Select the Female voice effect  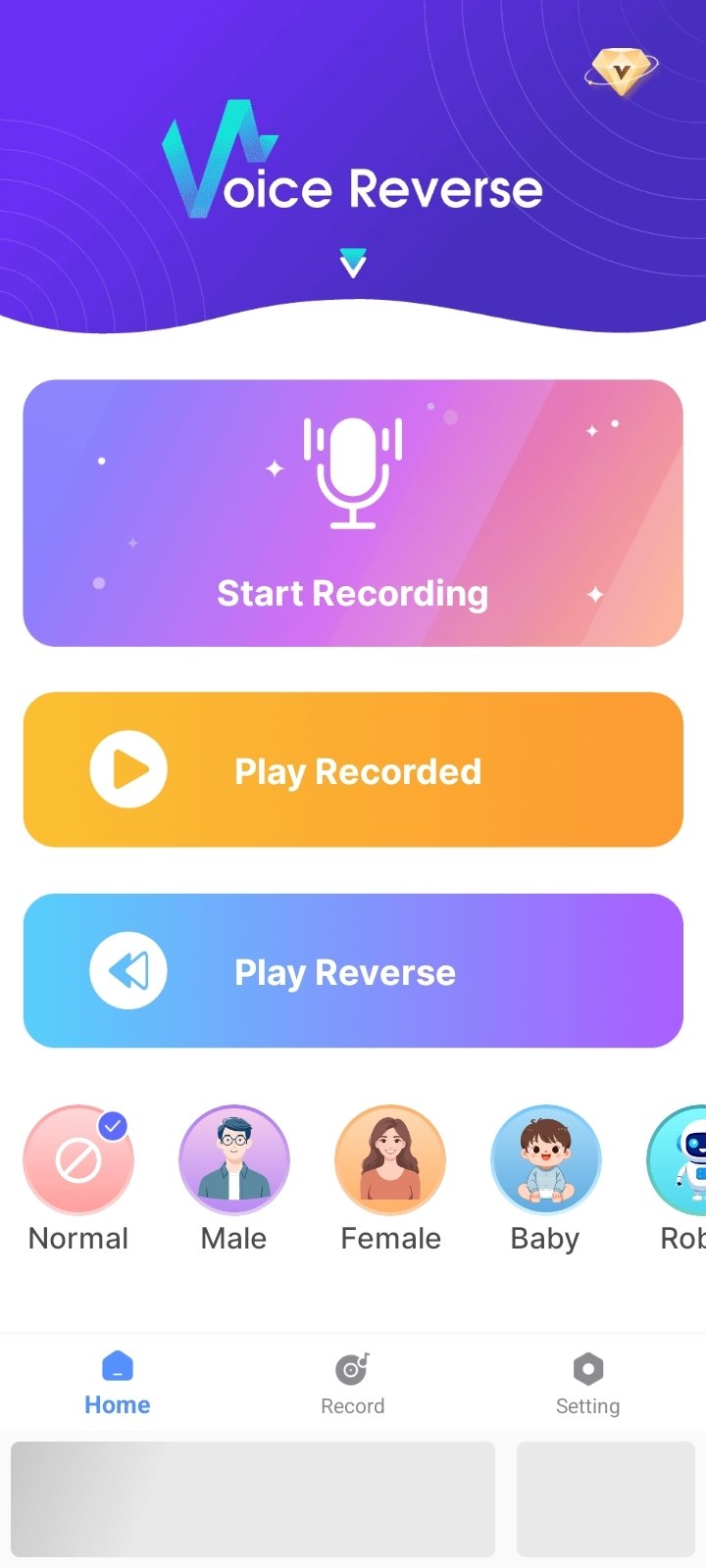coord(390,1159)
